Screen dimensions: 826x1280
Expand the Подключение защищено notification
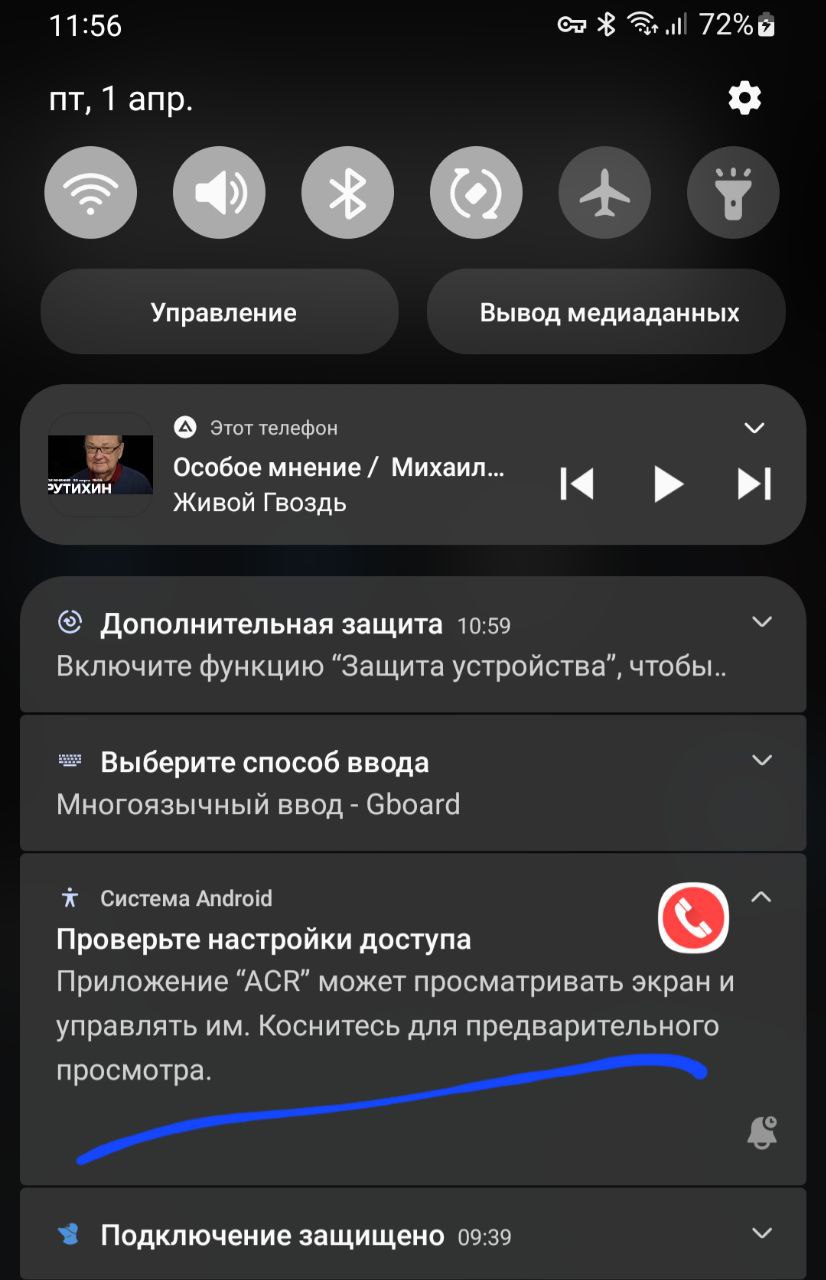tap(761, 1232)
